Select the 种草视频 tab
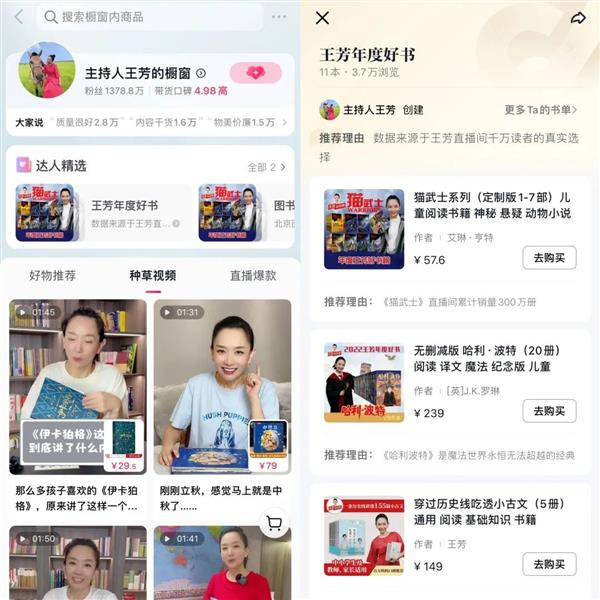Screen dimensions: 600x600 (152, 275)
